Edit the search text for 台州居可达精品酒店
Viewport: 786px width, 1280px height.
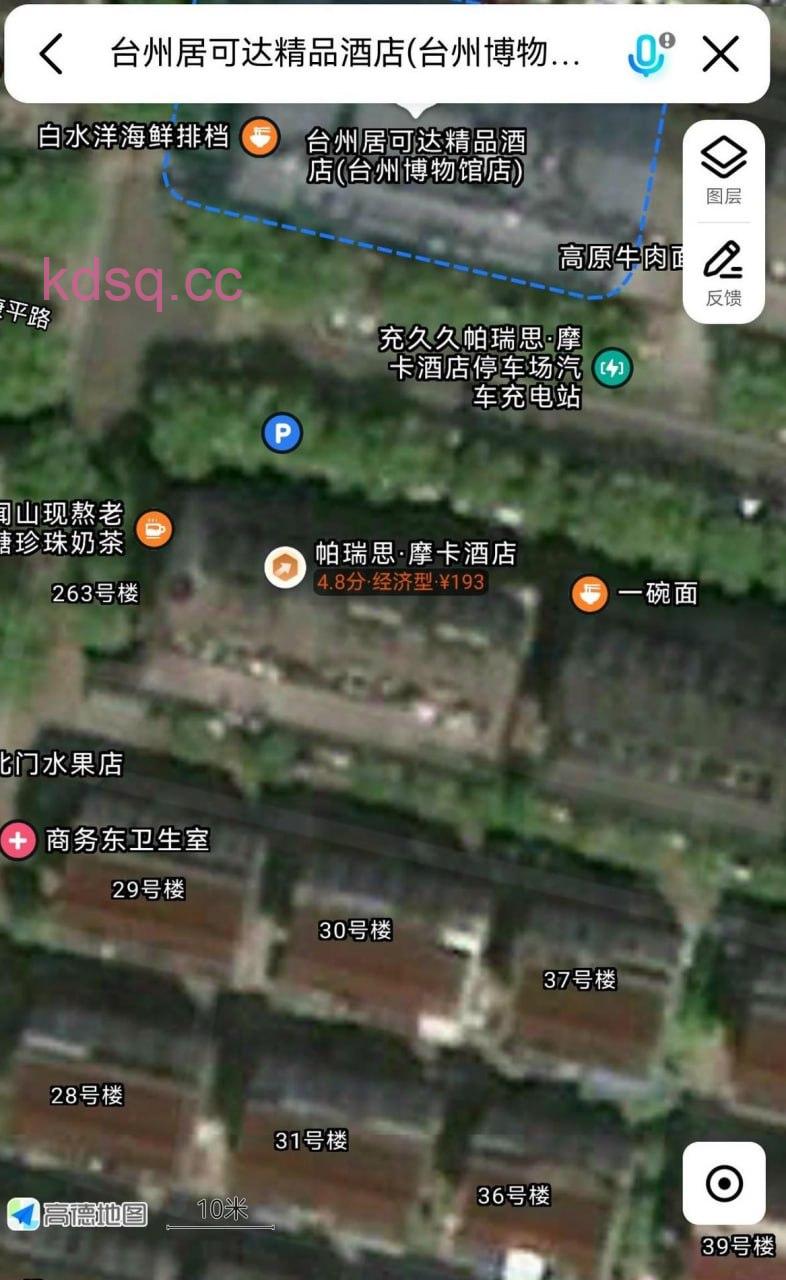[345, 53]
